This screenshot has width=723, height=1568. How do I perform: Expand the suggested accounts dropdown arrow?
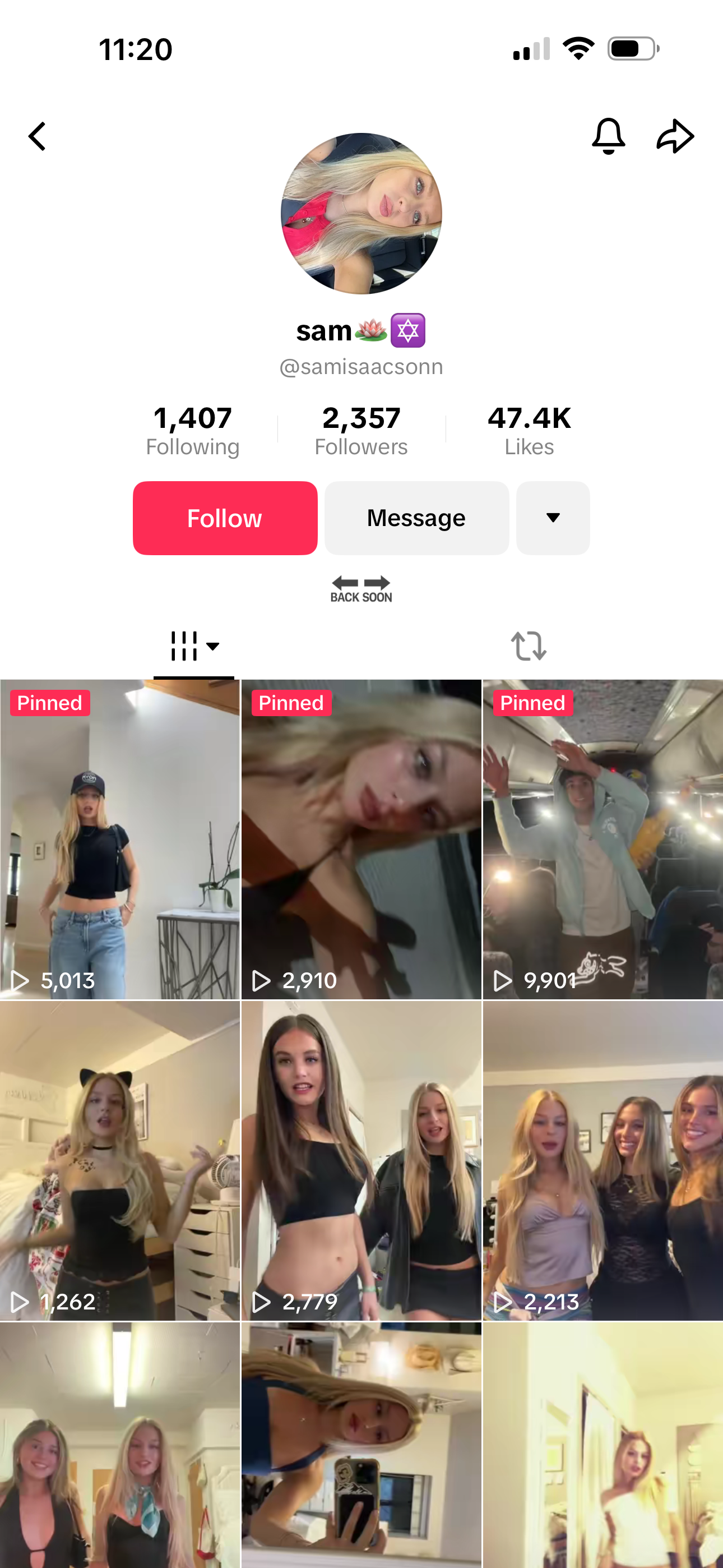tap(553, 518)
